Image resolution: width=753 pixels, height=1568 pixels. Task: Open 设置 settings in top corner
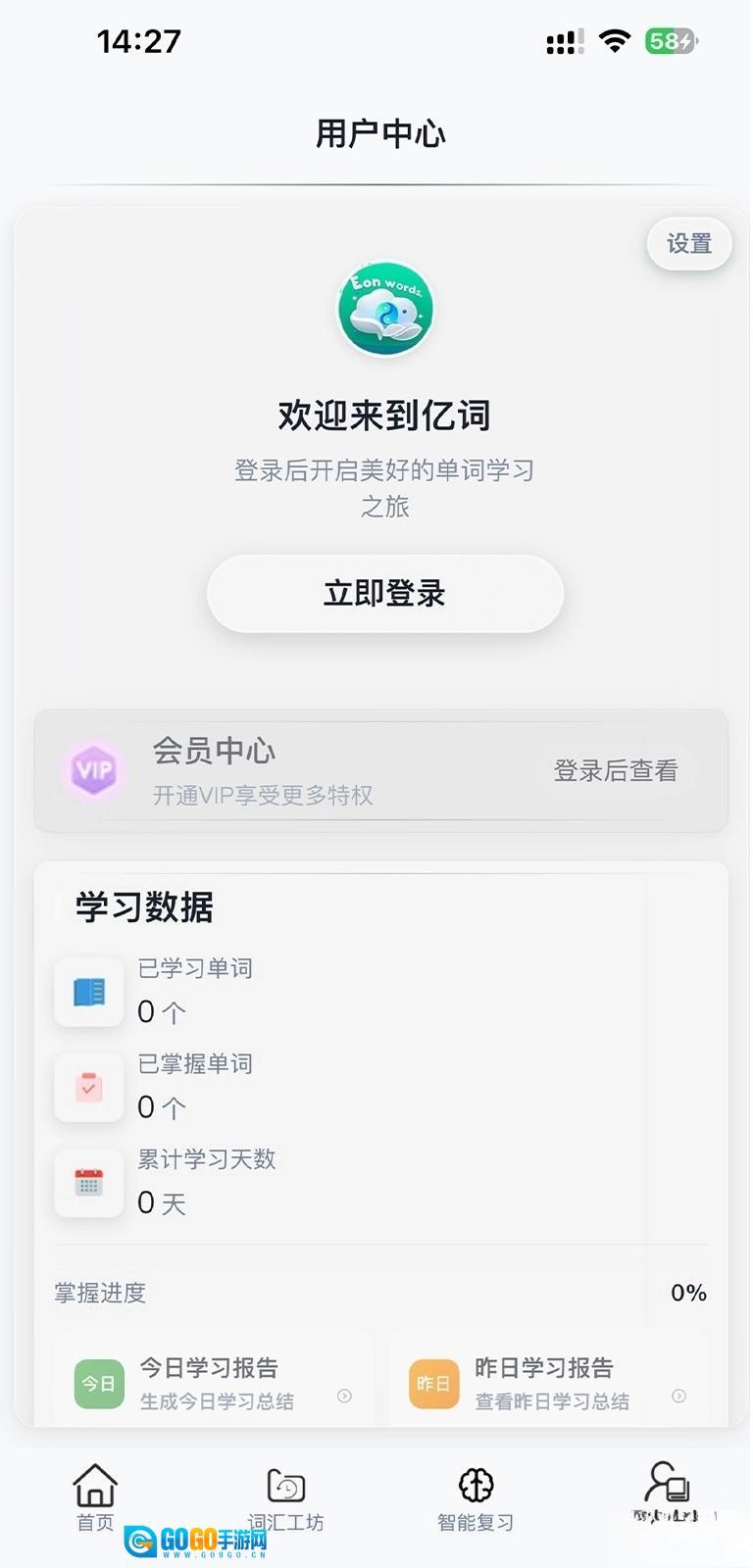click(x=689, y=244)
